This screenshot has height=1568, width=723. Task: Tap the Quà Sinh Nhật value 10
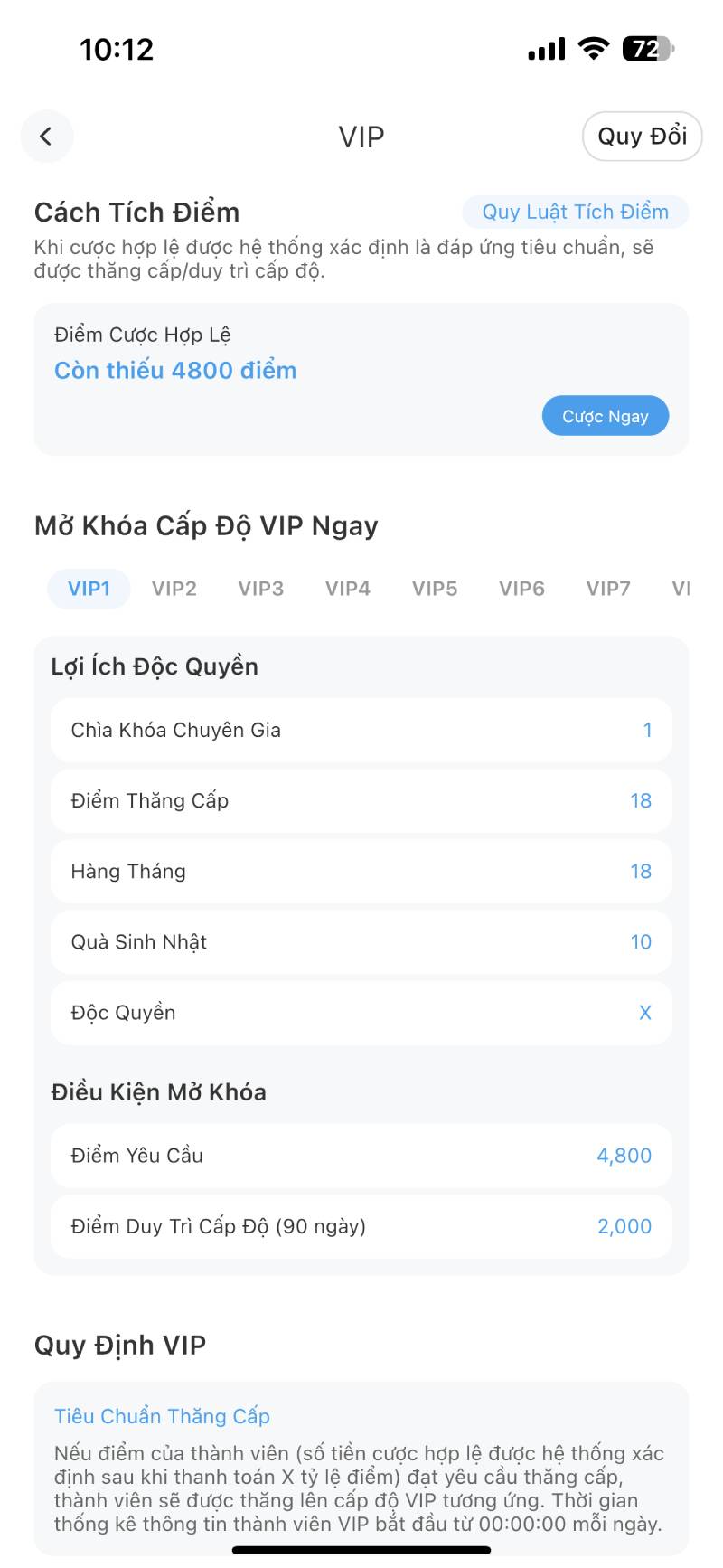641,942
